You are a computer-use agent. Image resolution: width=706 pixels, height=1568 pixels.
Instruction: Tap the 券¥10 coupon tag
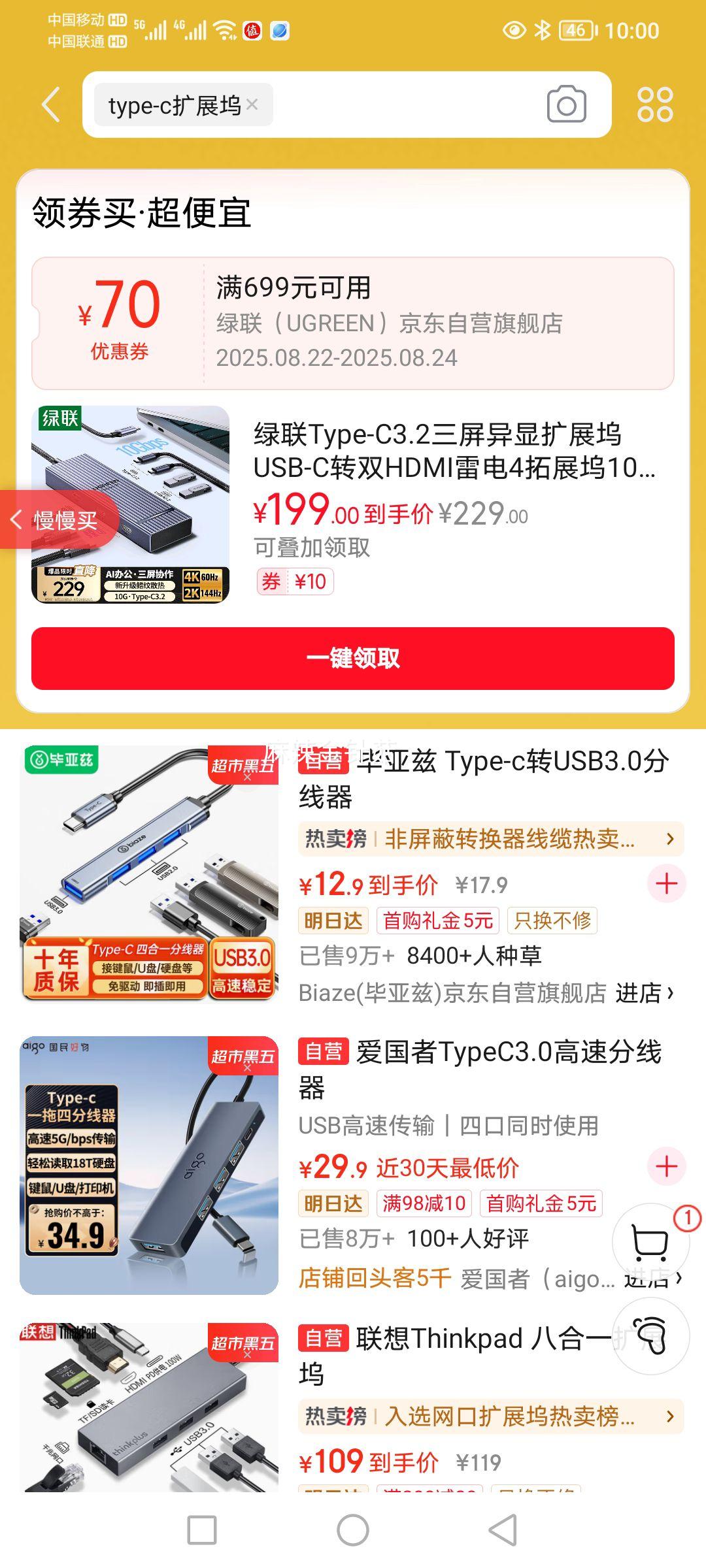pos(294,582)
